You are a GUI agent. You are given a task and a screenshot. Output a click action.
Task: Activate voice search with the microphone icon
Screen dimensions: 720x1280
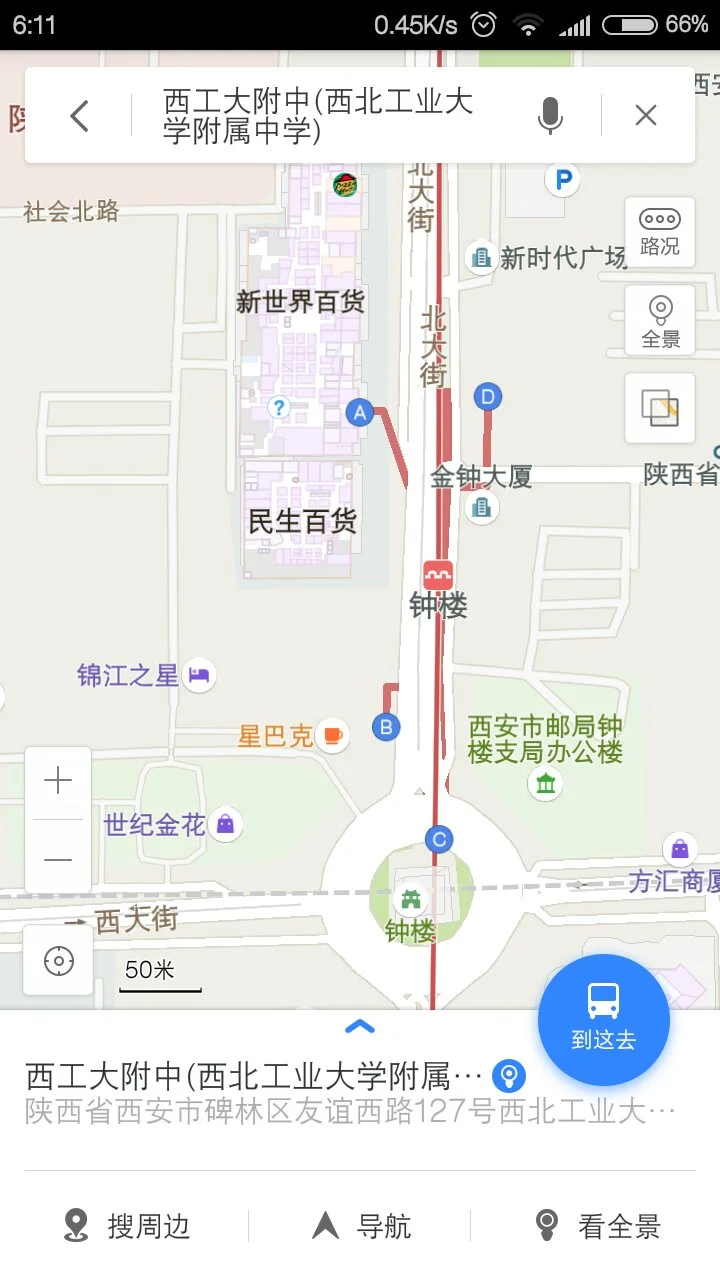click(549, 114)
